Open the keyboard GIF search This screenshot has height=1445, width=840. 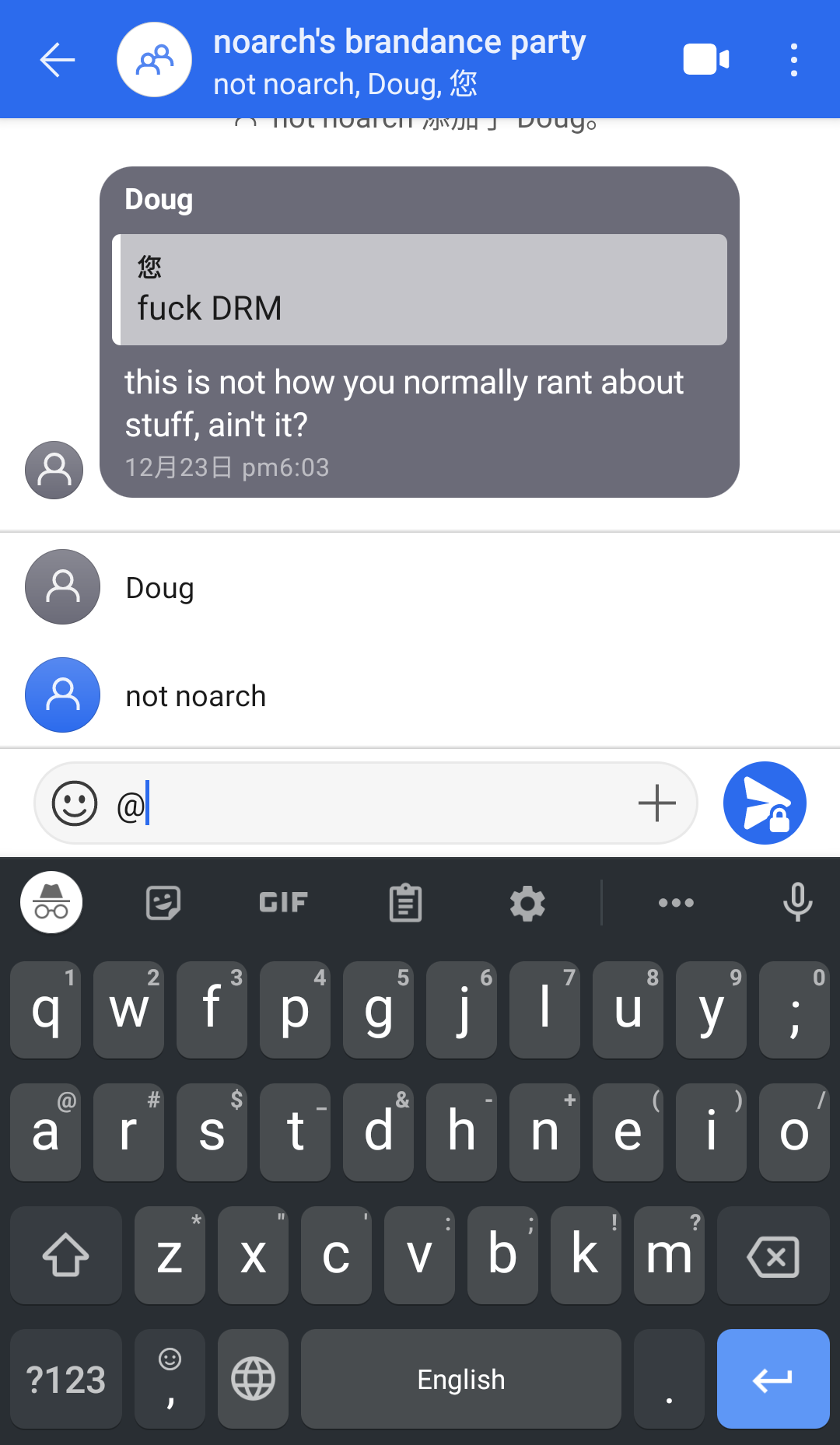click(283, 902)
